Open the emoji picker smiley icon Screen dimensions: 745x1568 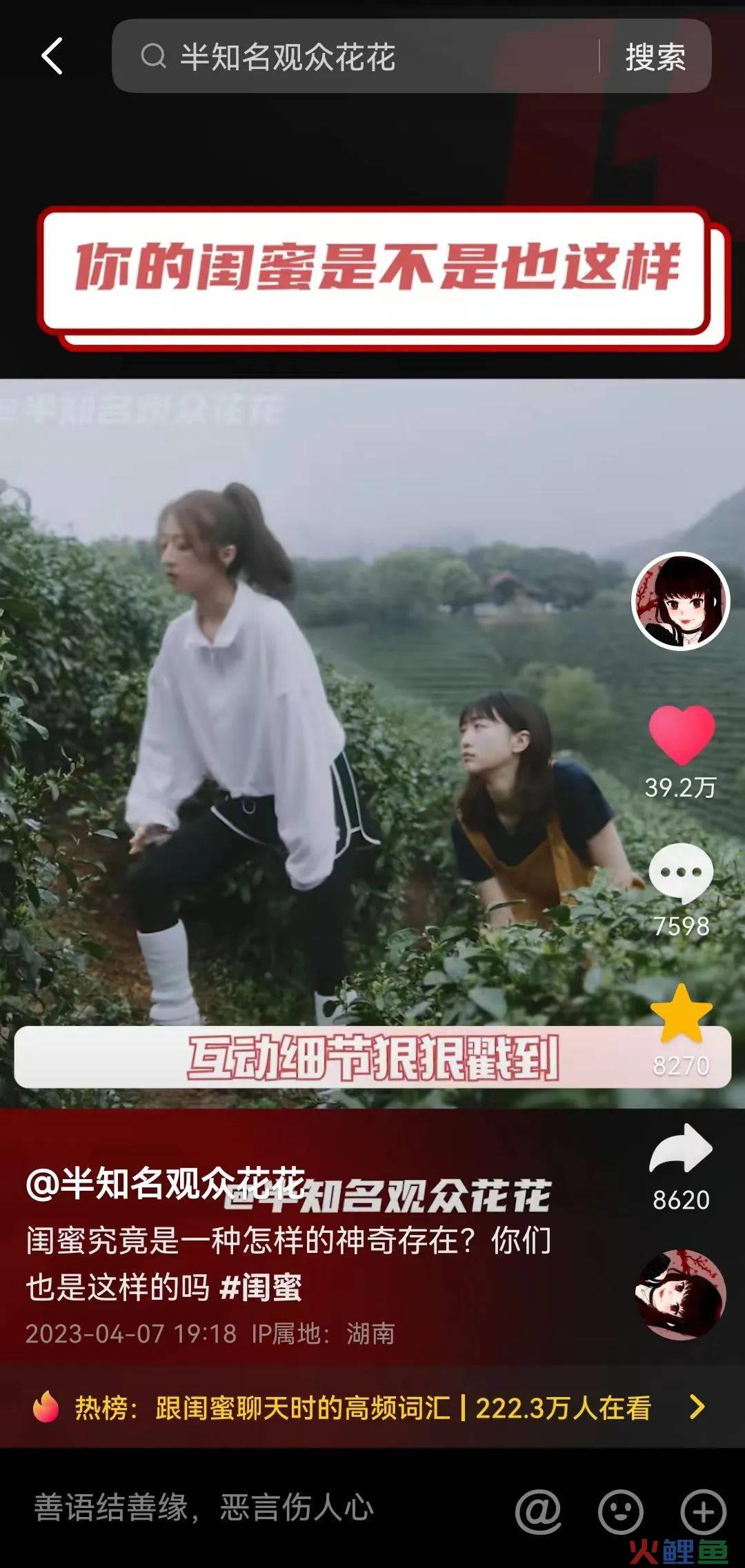coord(621,1511)
